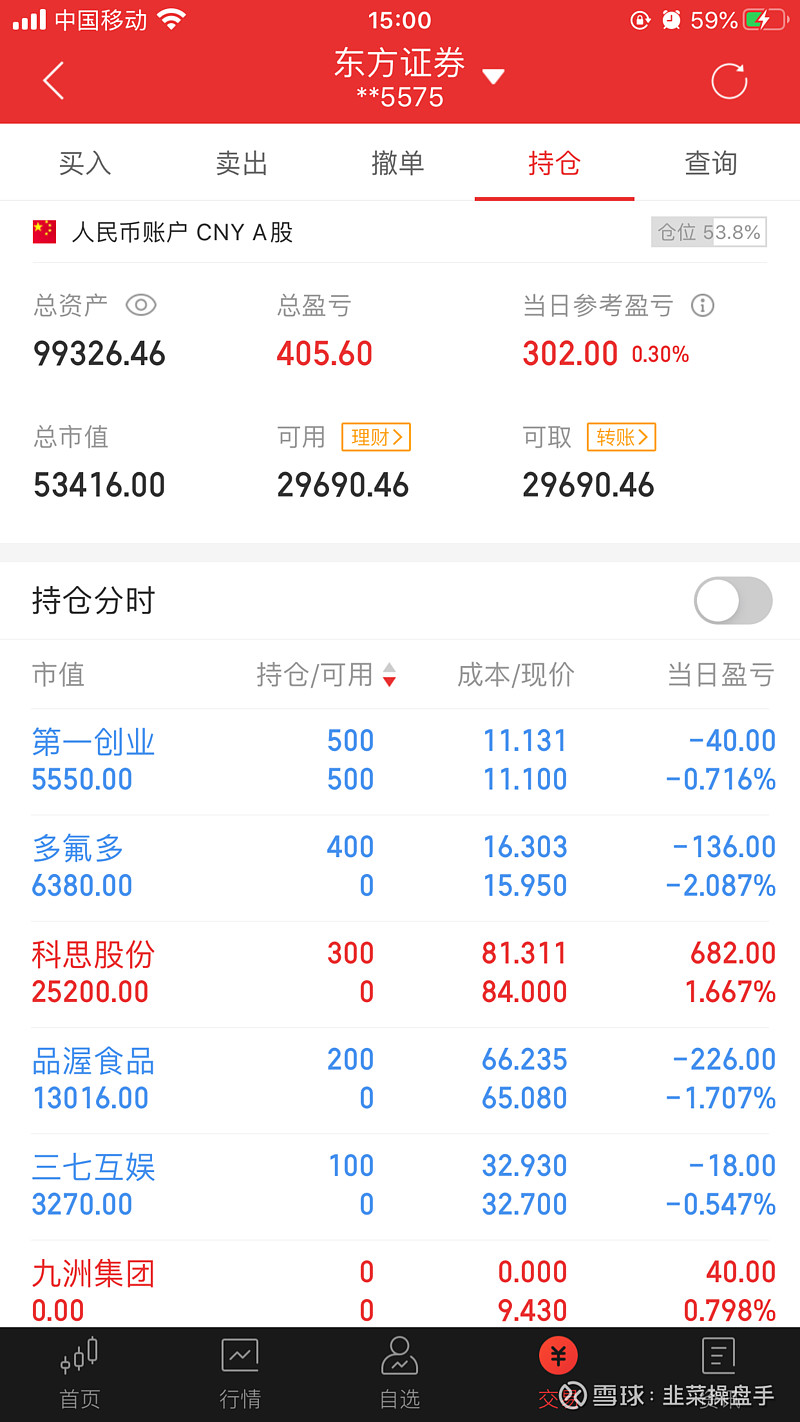Enable the 持仓分时 switch

pyautogui.click(x=732, y=600)
